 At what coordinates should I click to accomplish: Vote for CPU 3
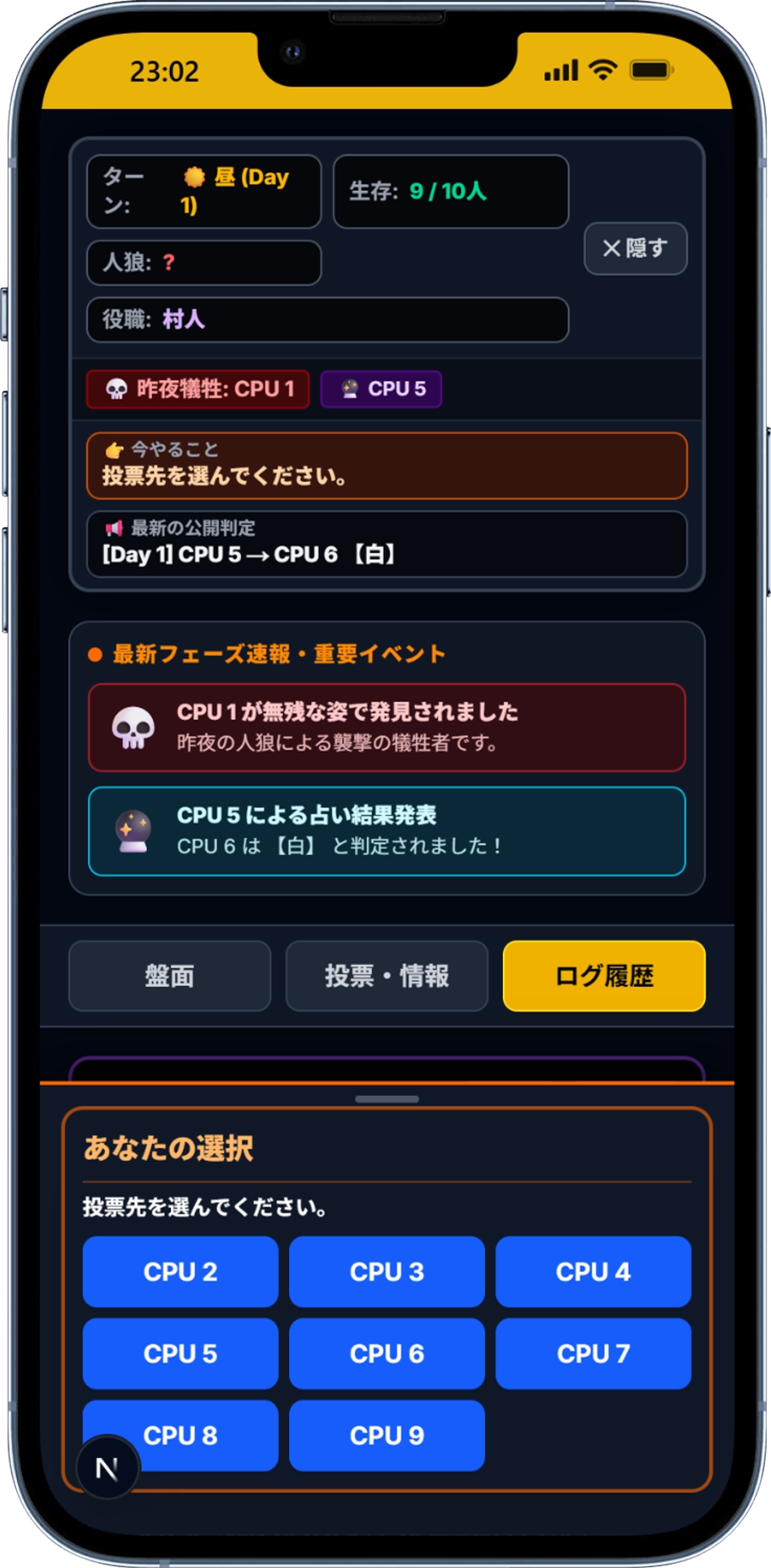387,1271
